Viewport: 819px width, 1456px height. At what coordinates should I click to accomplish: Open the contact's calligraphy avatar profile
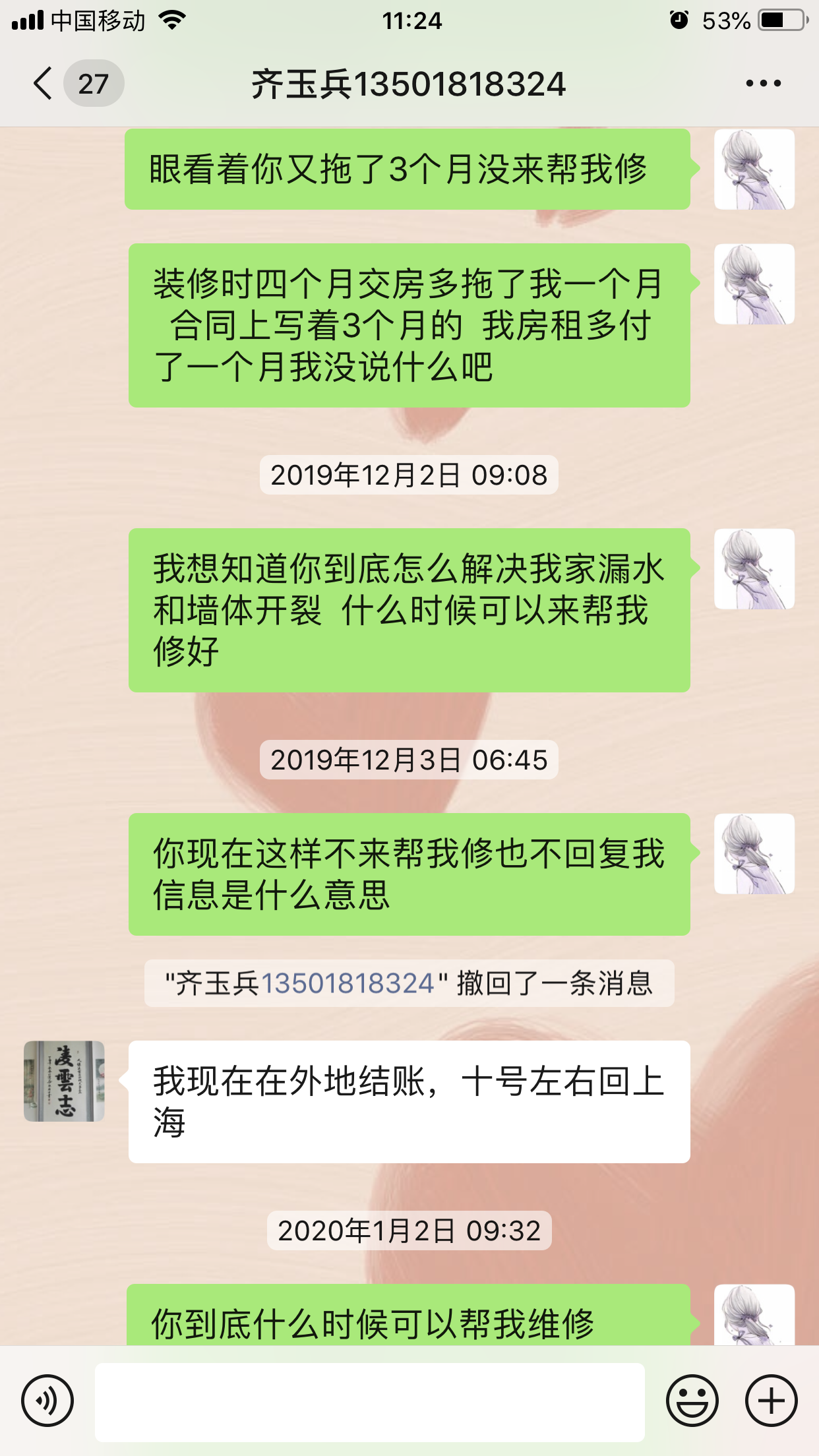64,1081
